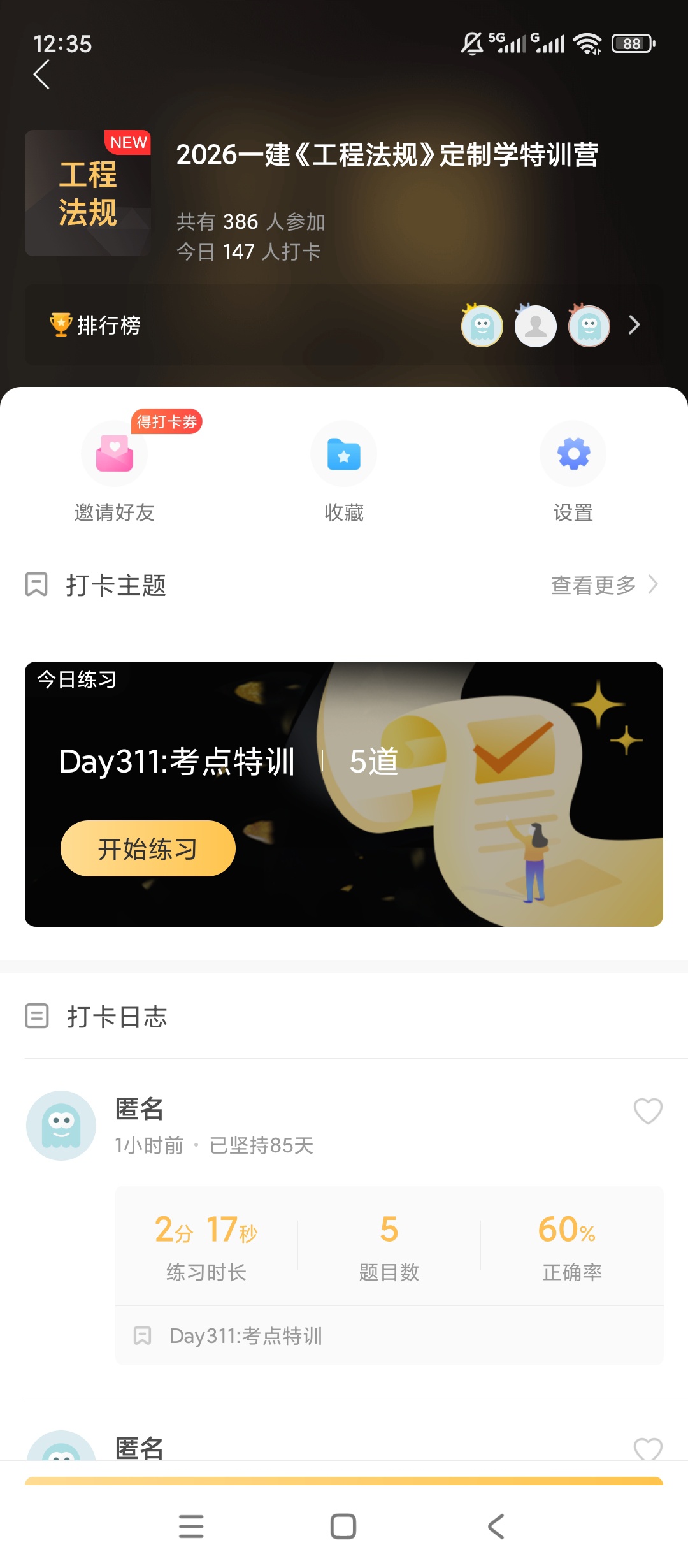688x1568 pixels.
Task: Open 设置 settings gear
Action: coord(573,472)
